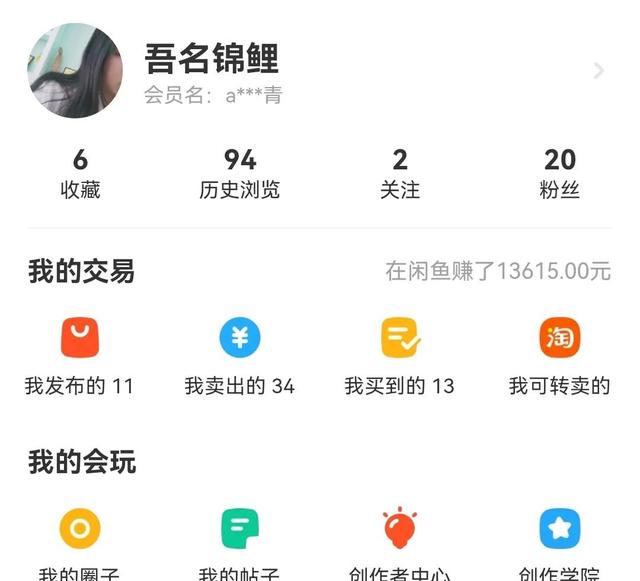This screenshot has width=640, height=581.
Task: Open 我可转卖的 resellable items
Action: (560, 357)
